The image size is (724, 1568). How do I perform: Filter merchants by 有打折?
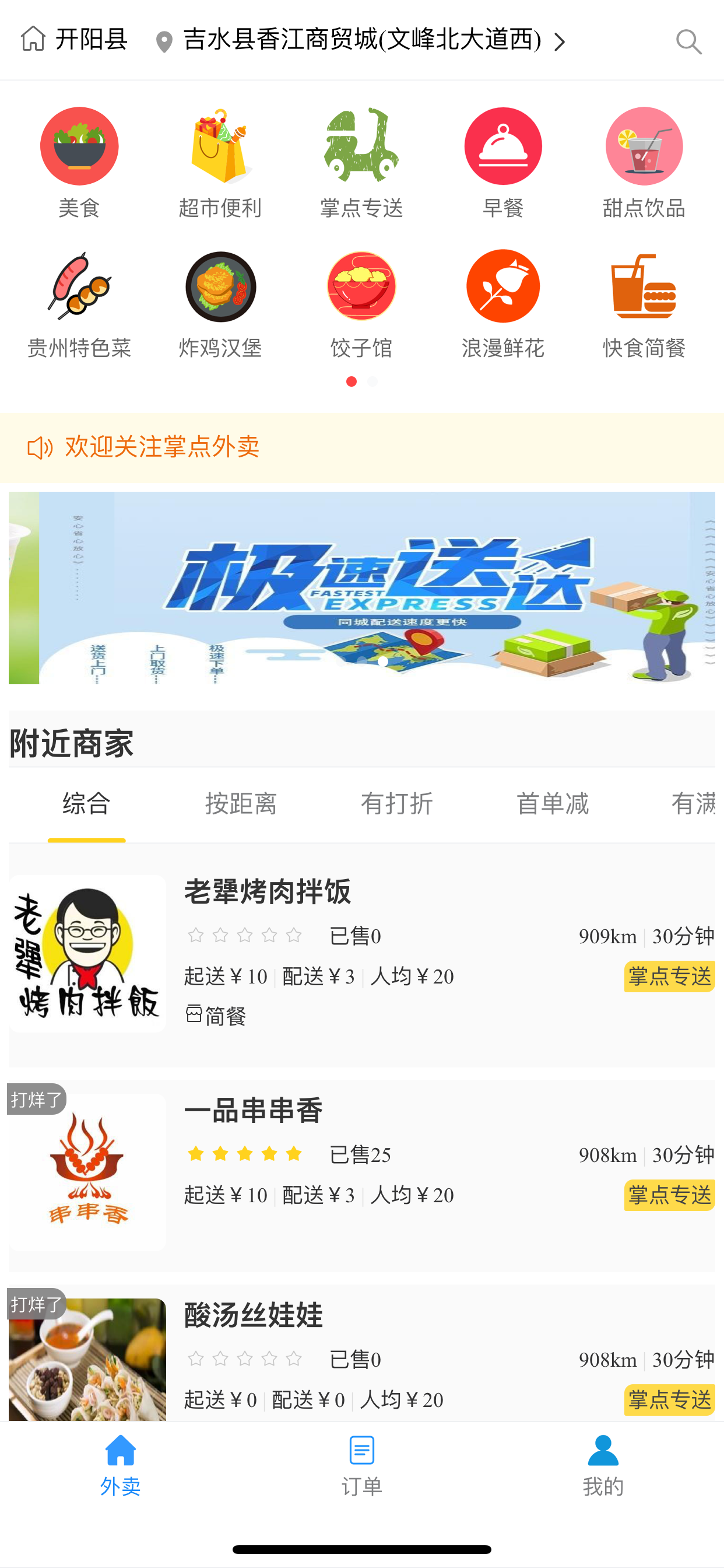(396, 803)
